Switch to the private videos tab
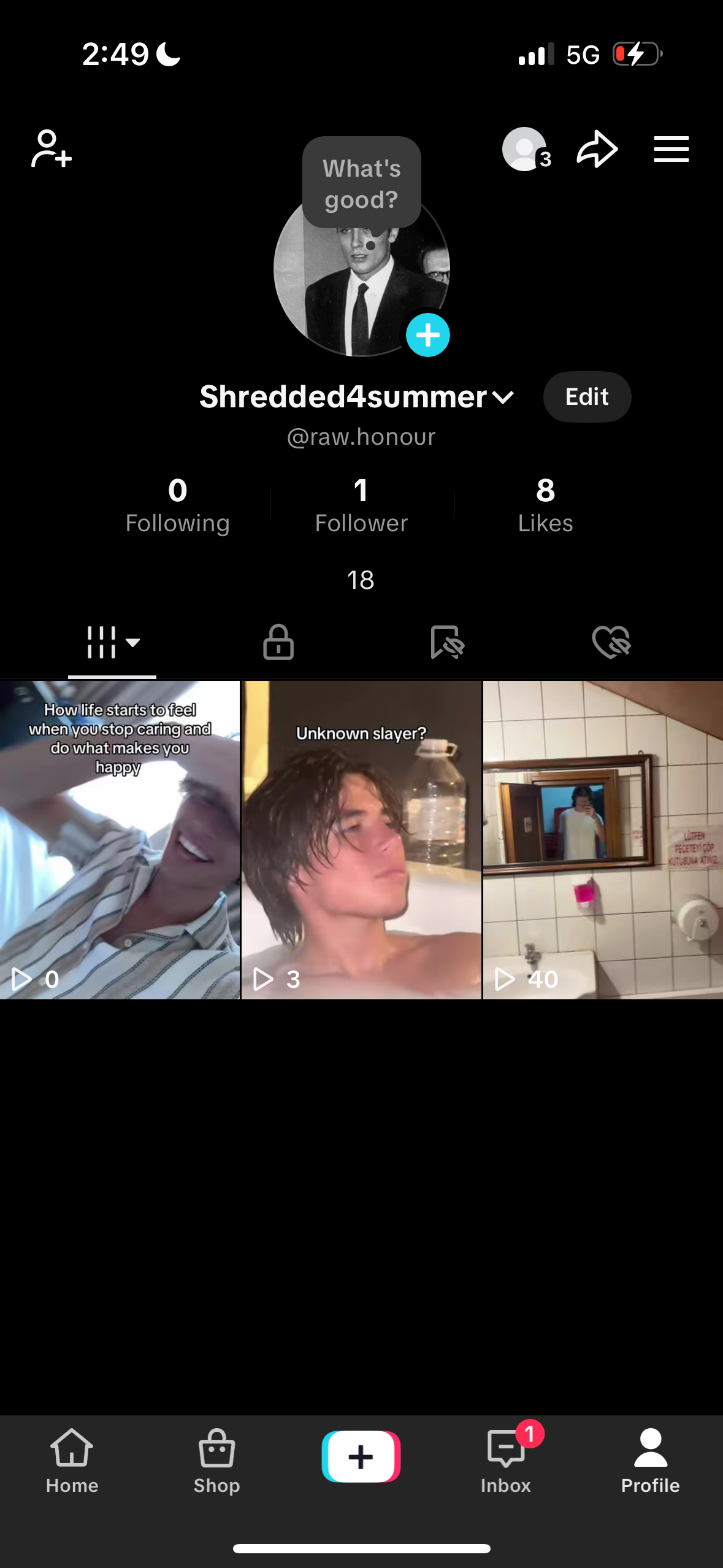Viewport: 723px width, 1568px height. point(278,642)
